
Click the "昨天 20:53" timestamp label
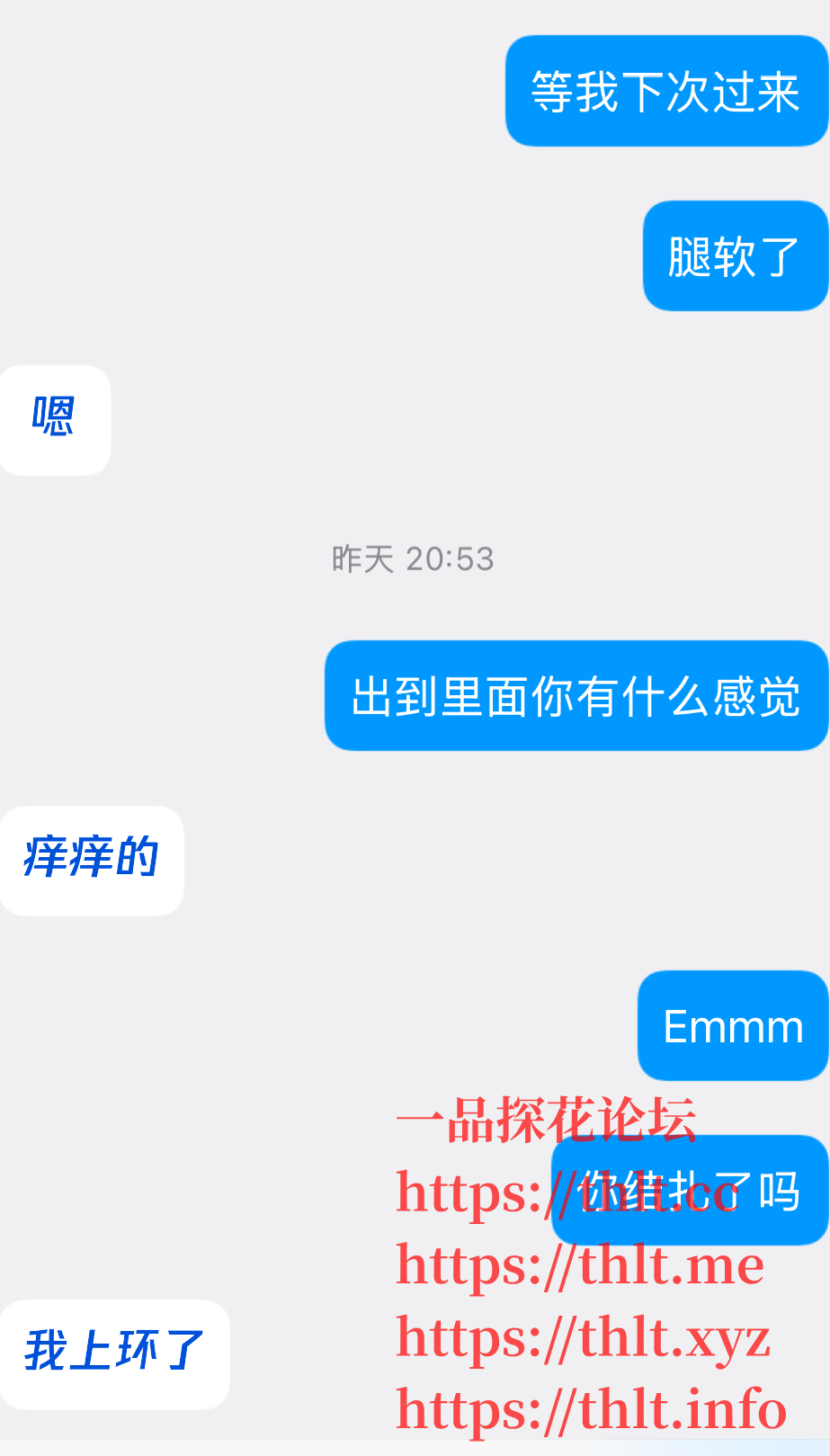click(x=414, y=558)
